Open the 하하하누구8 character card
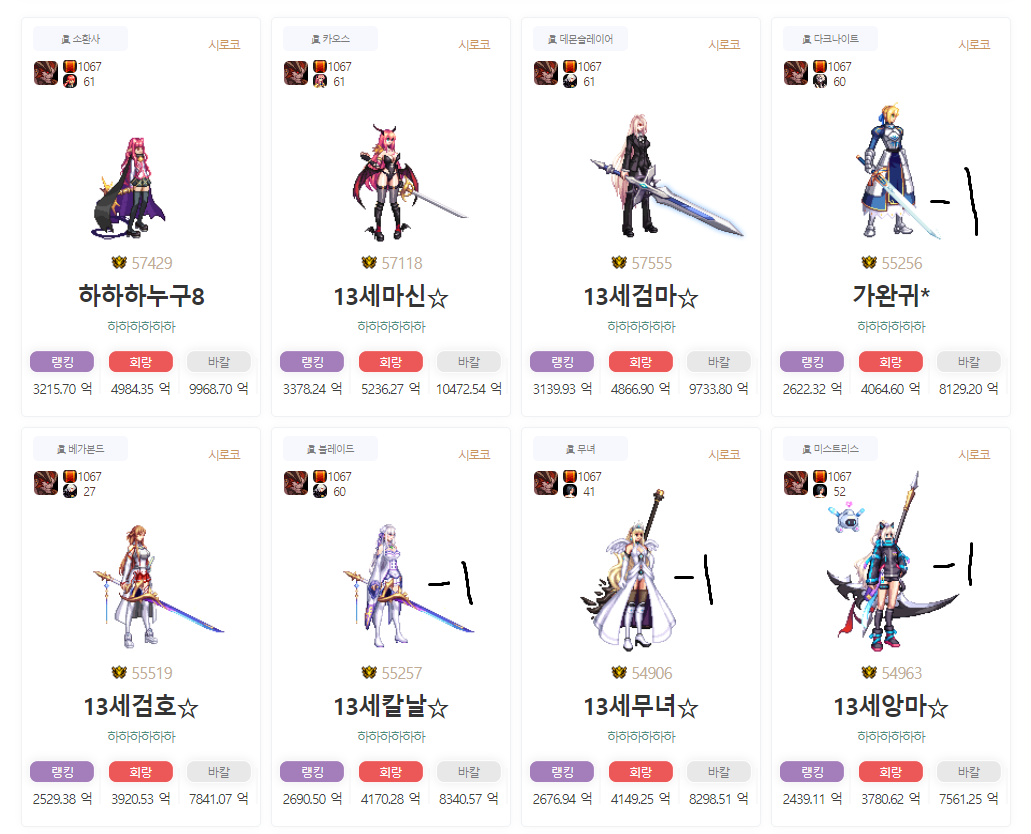This screenshot has height=834, width=1031. 141,296
